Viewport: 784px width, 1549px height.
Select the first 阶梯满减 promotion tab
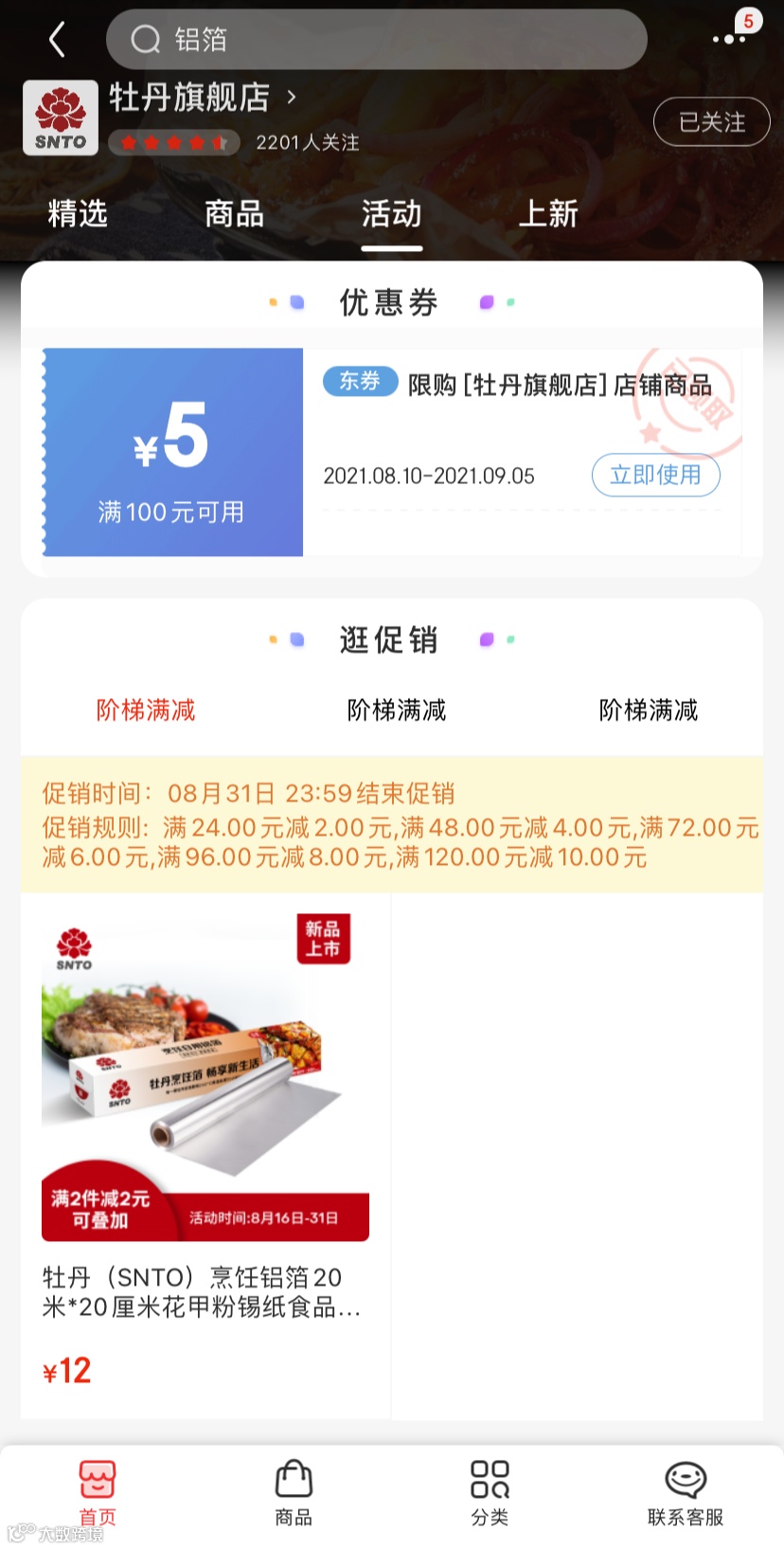(x=146, y=710)
